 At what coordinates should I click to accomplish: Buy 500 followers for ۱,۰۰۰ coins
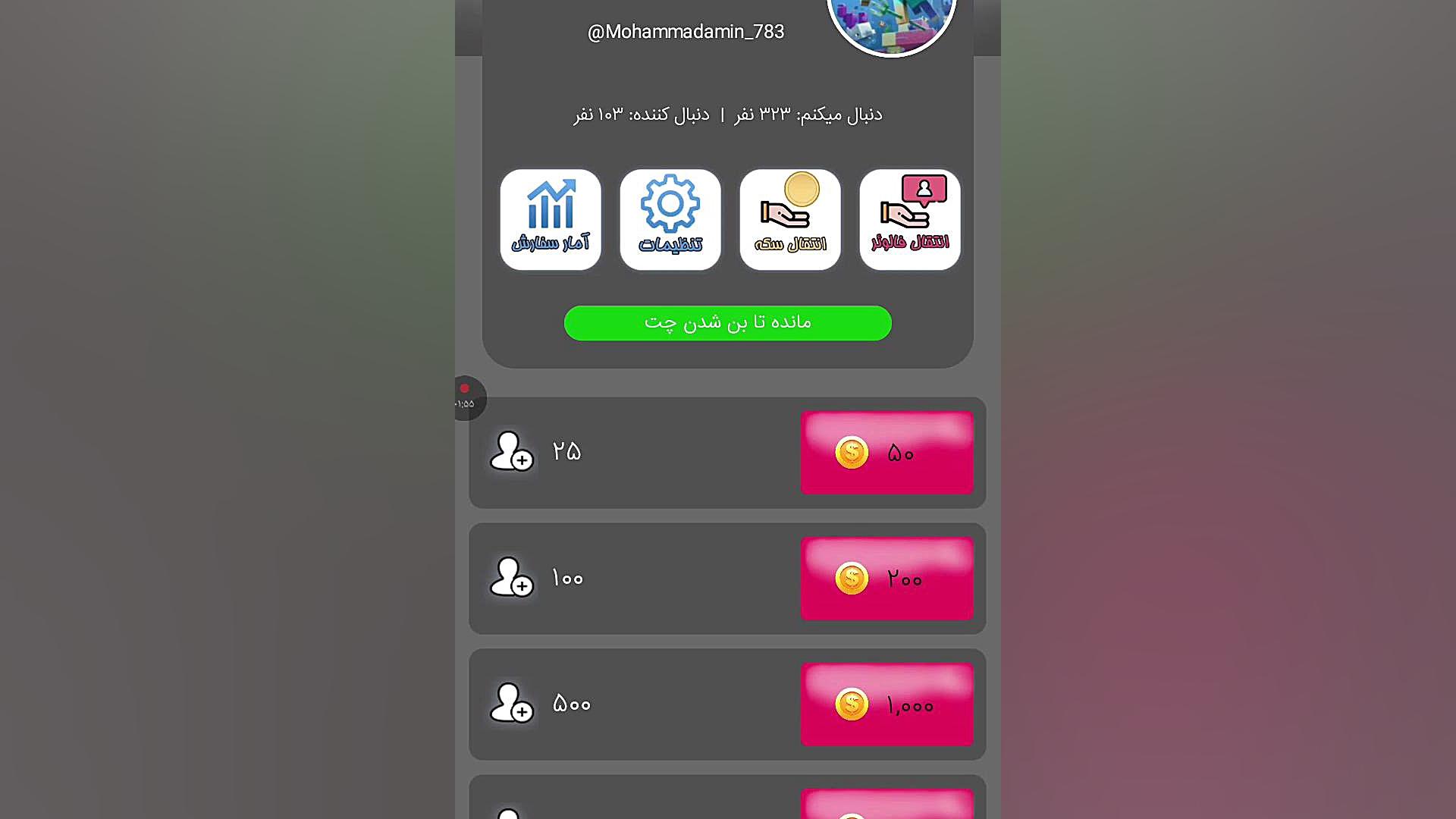tap(886, 704)
